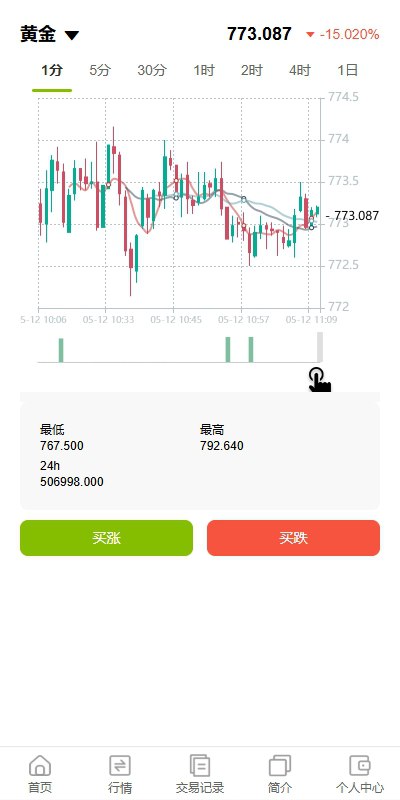Open the 行情 market tab

120,774
